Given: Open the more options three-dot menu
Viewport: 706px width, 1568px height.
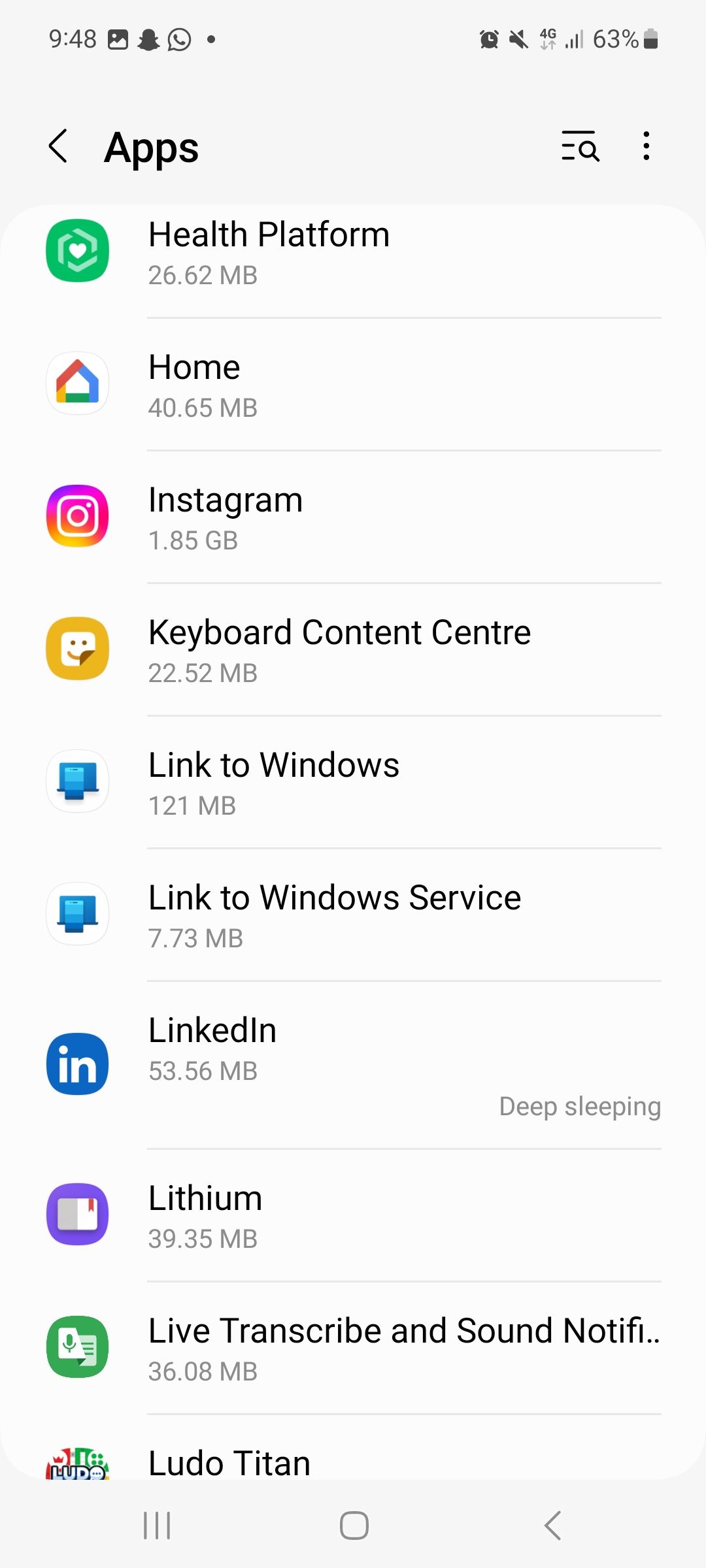Looking at the screenshot, I should pos(646,146).
